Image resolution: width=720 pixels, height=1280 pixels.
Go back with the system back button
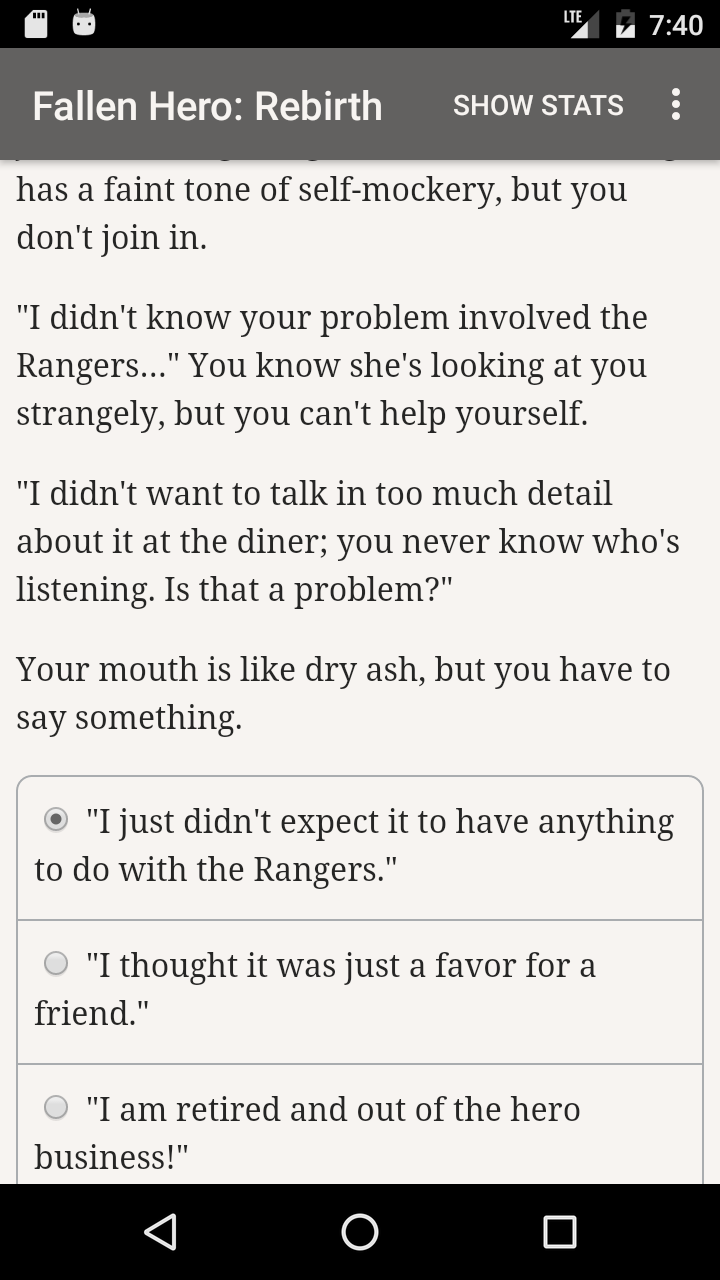(x=160, y=1232)
